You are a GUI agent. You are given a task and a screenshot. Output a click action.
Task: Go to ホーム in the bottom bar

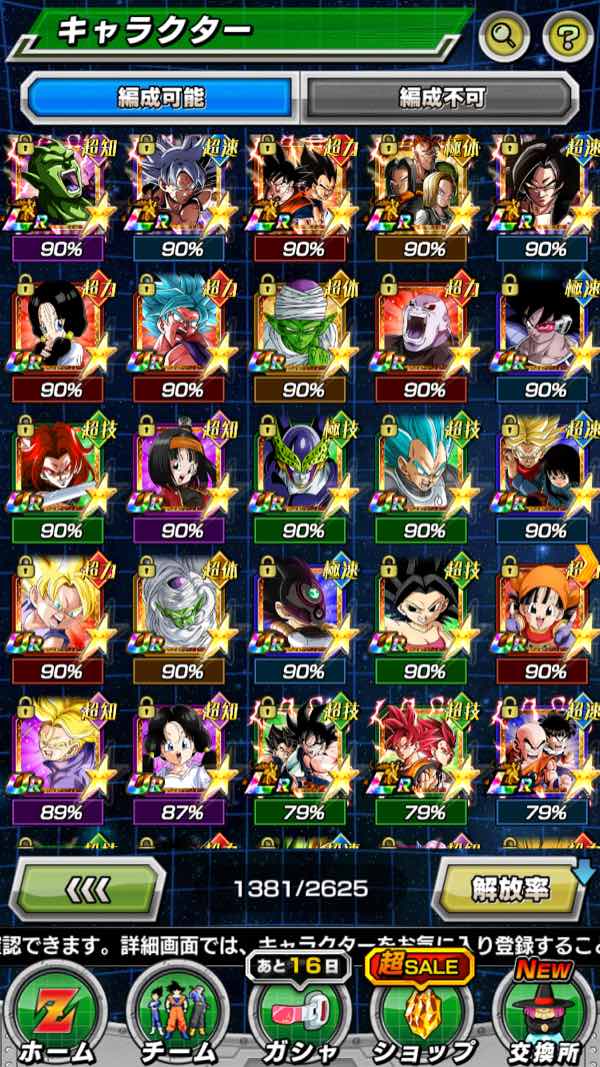(55, 1012)
